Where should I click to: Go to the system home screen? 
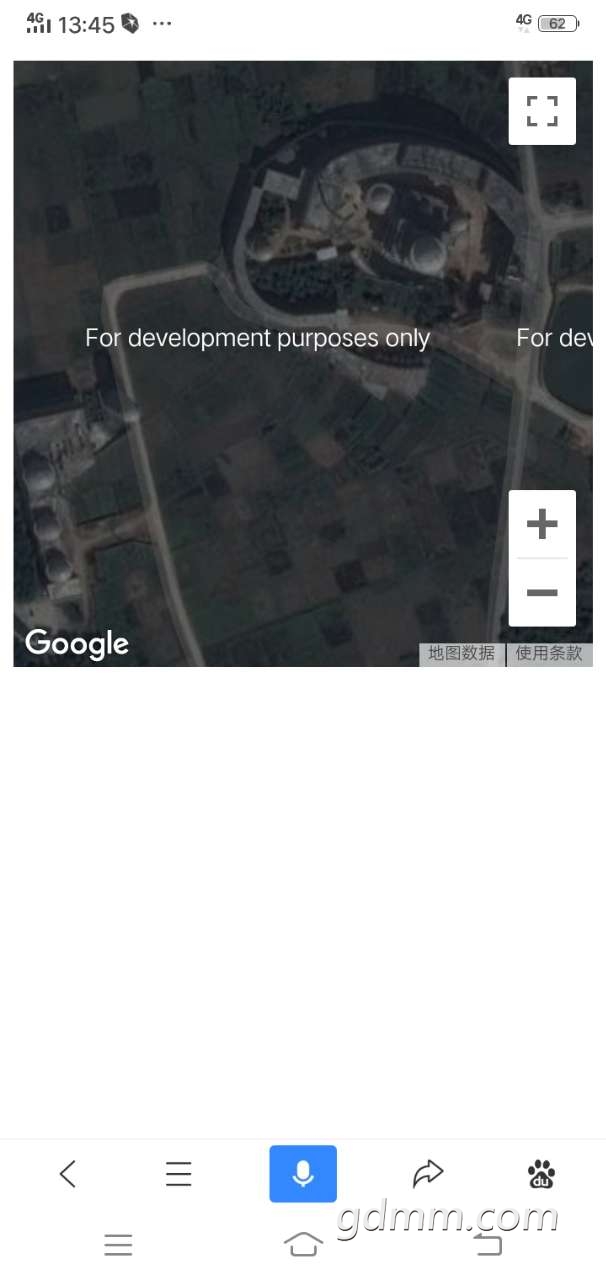click(303, 1244)
